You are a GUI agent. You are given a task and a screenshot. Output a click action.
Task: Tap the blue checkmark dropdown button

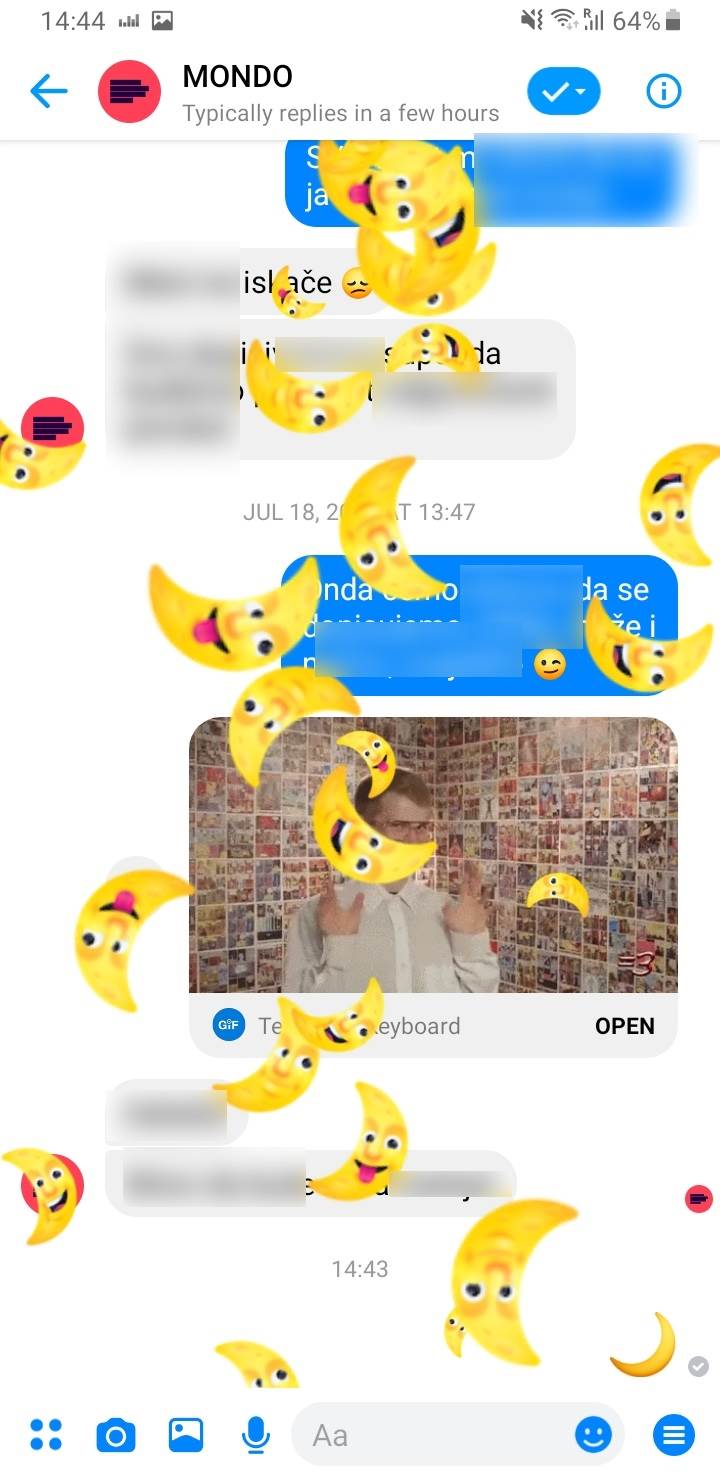(x=563, y=92)
